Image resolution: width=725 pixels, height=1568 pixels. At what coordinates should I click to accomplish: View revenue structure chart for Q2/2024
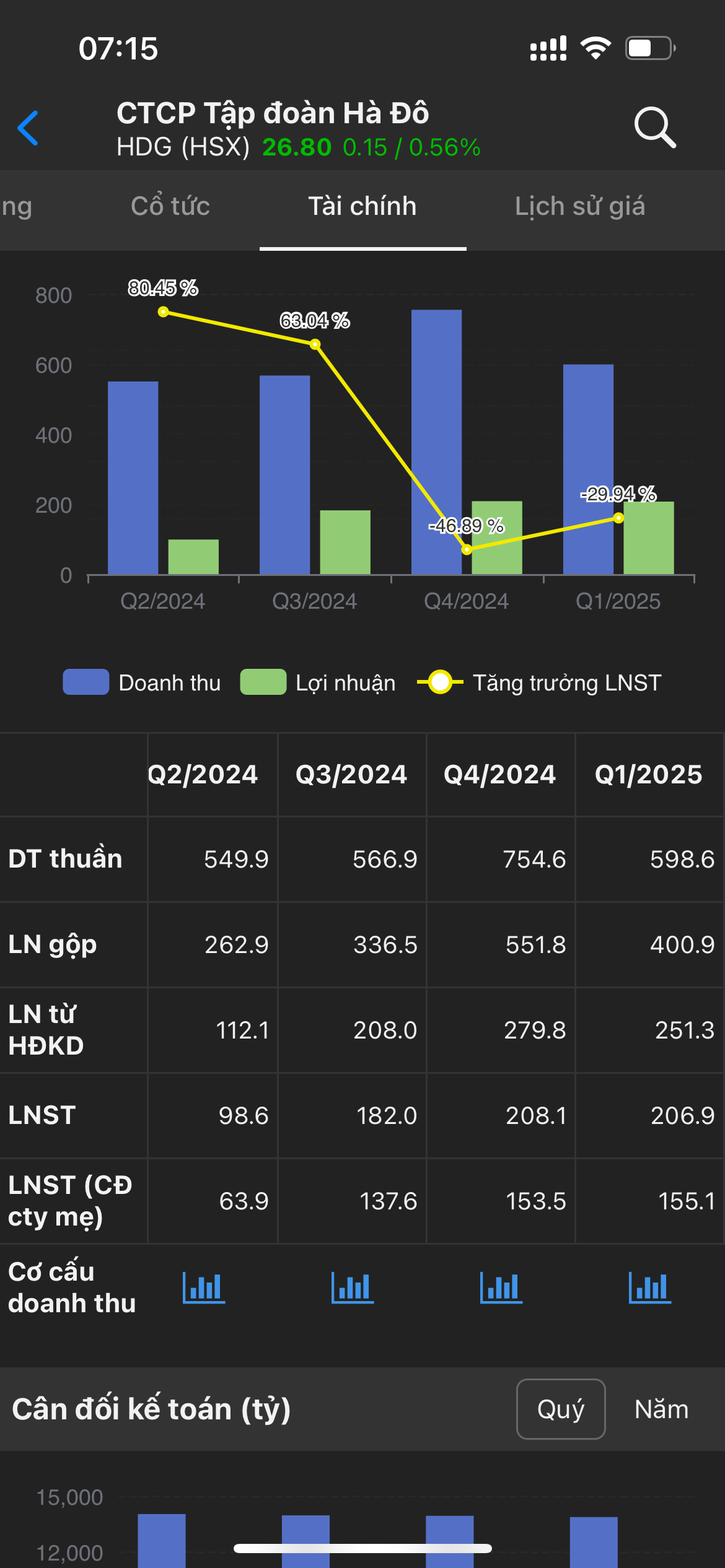[x=204, y=1287]
